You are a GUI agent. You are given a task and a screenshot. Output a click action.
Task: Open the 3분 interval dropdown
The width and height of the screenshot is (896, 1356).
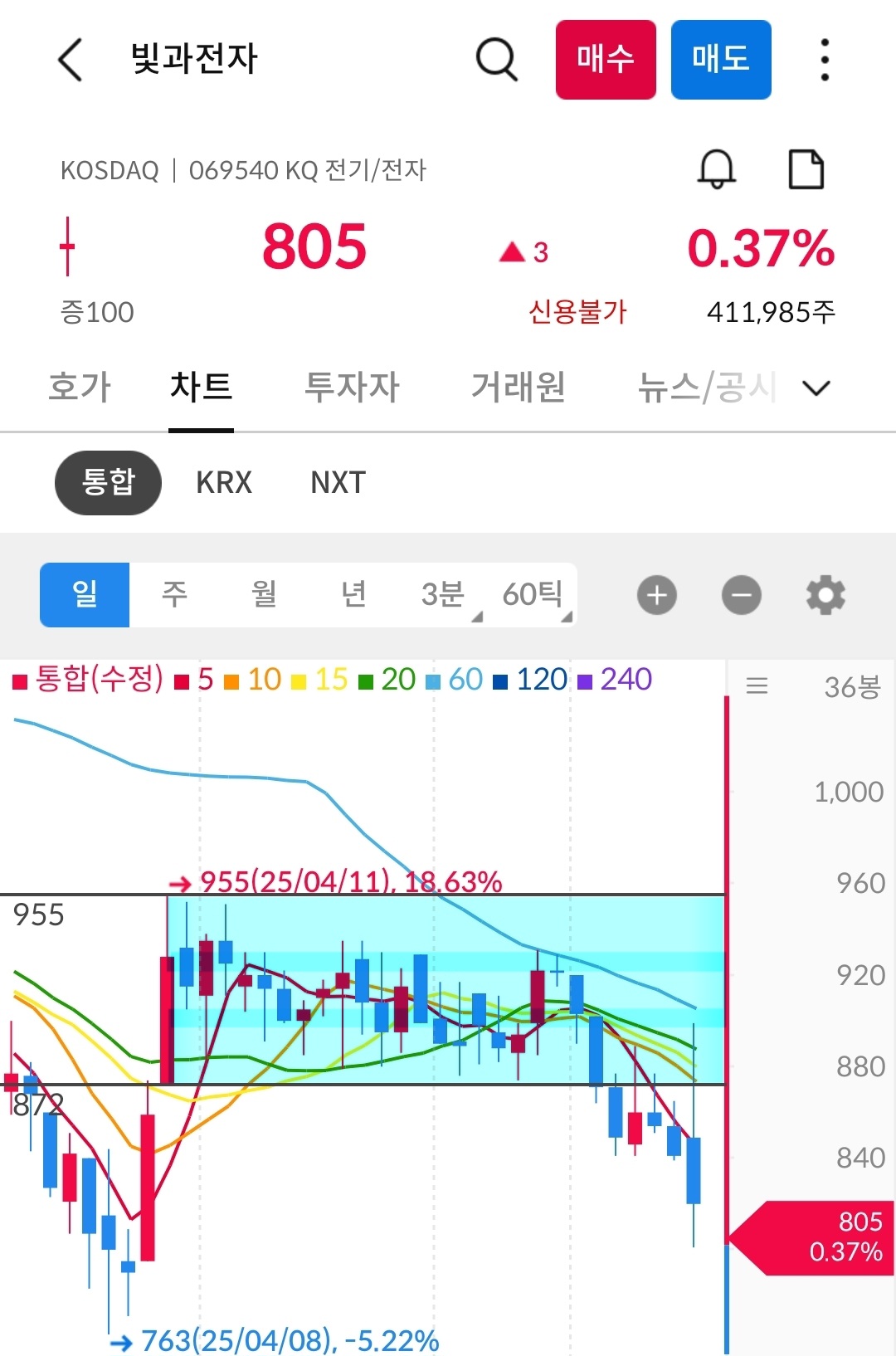[x=444, y=594]
